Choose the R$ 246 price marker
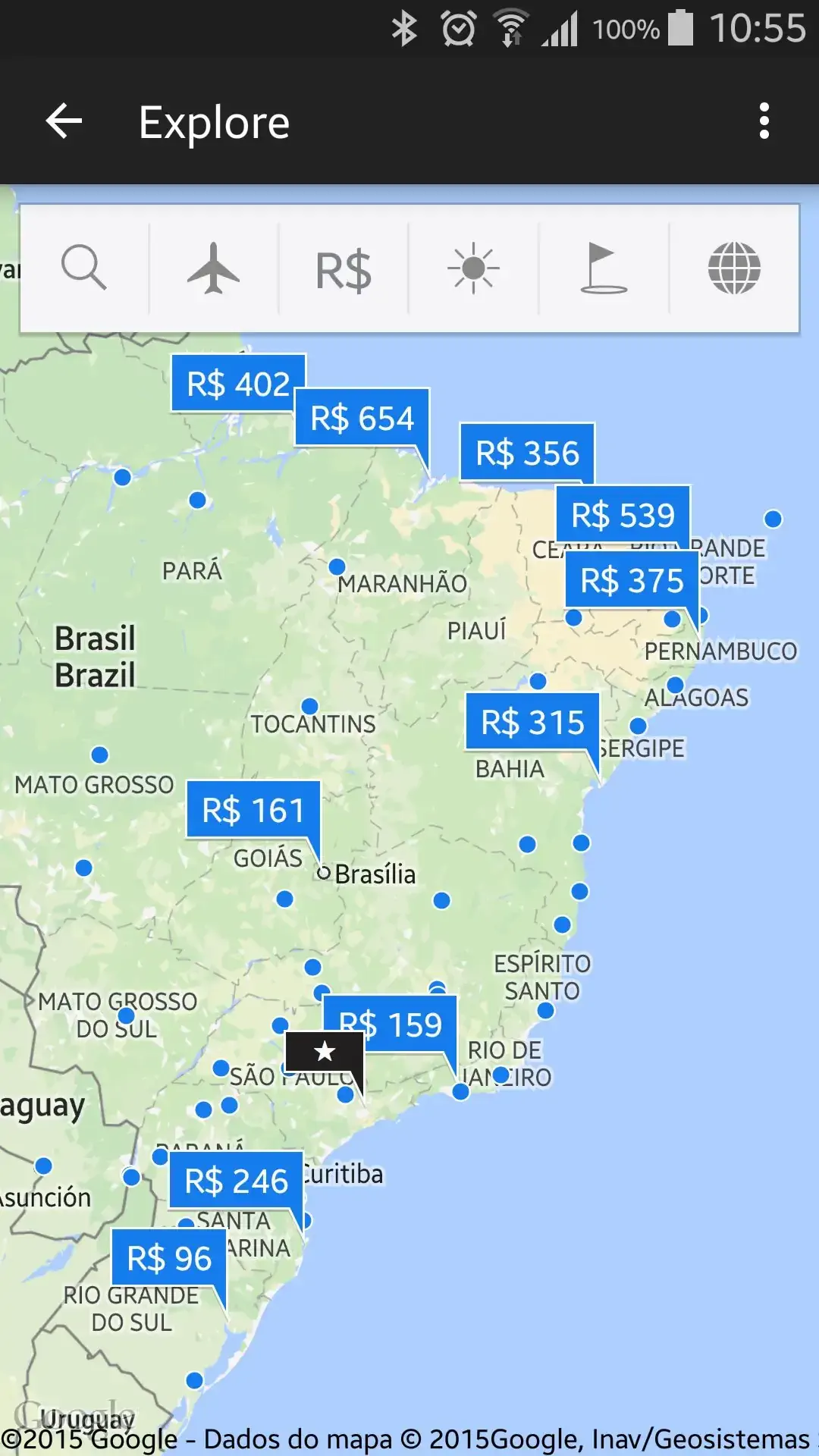This screenshot has height=1456, width=819. pos(237,1181)
